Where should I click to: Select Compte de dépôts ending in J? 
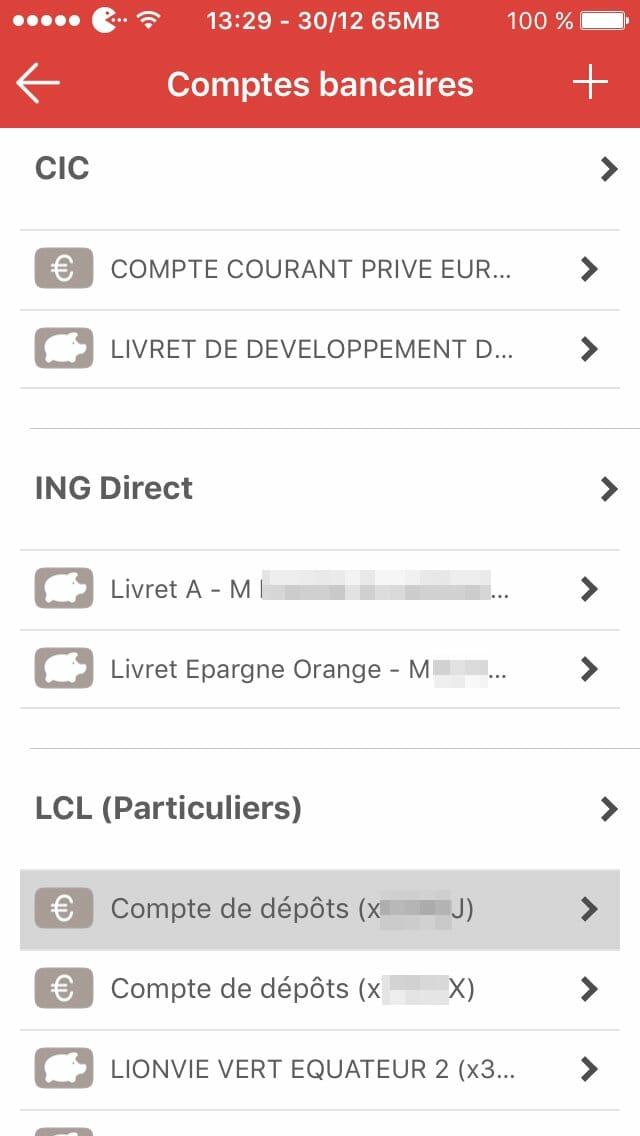coord(320,909)
